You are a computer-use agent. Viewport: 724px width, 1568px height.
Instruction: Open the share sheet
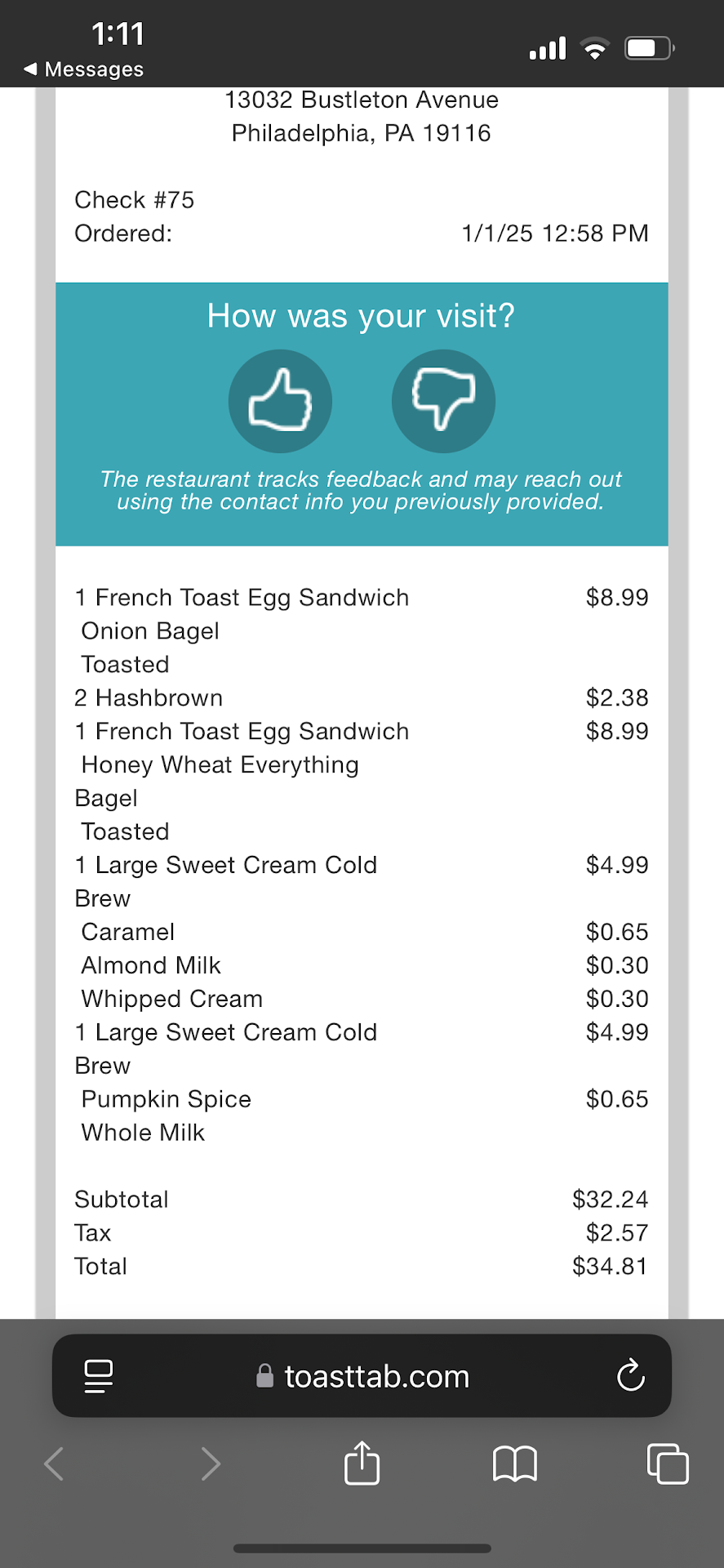(362, 1463)
